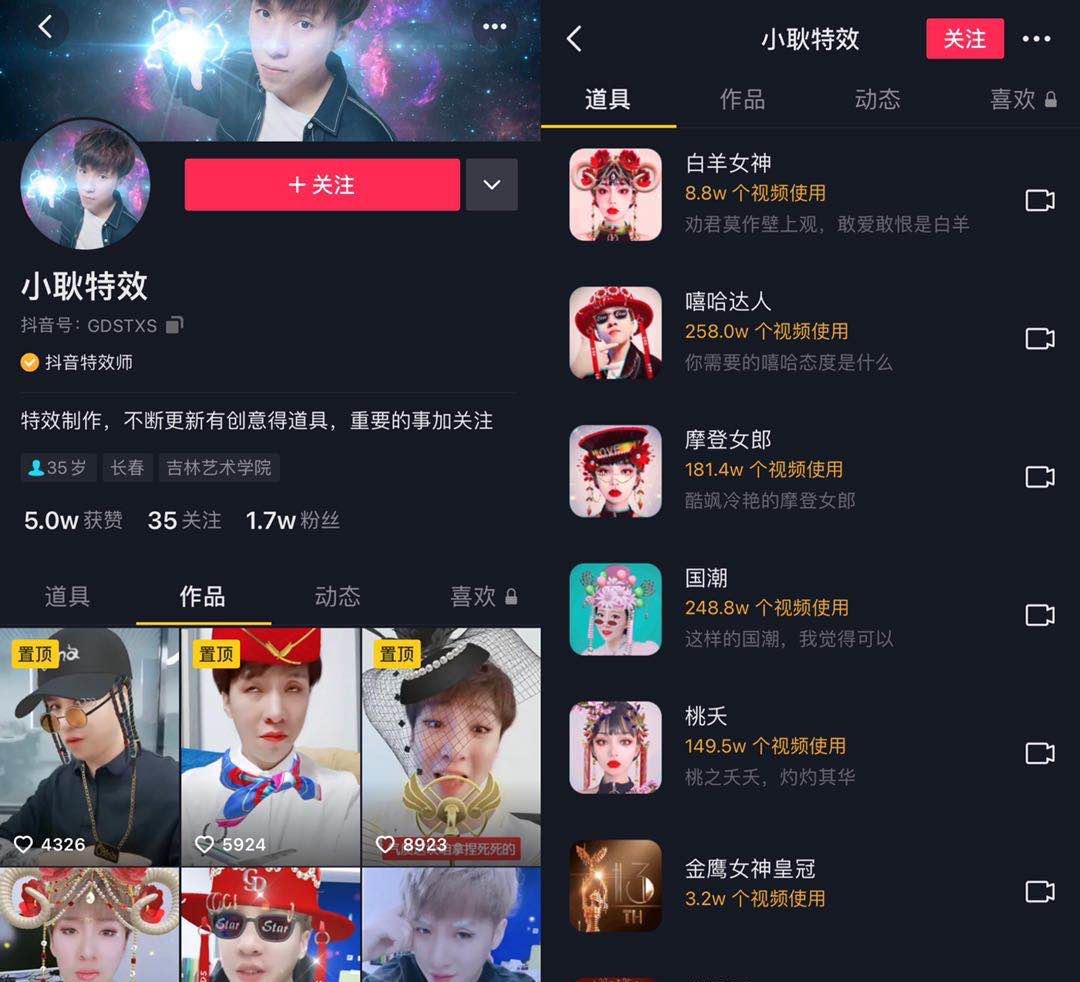Record with 国潮 via its camera icon
Viewport: 1080px width, 982px height.
pyautogui.click(x=1040, y=615)
